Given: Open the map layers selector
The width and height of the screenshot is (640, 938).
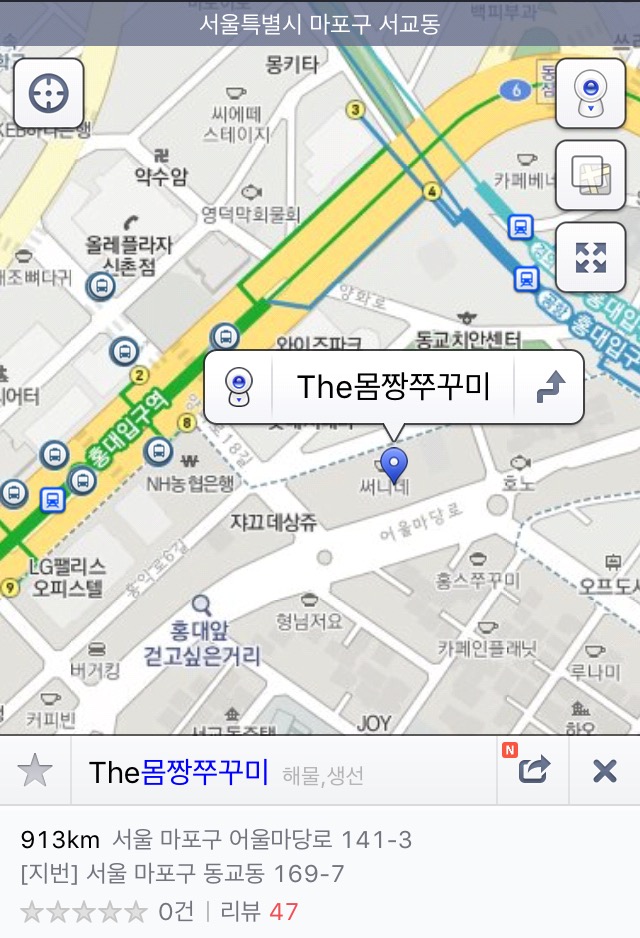Looking at the screenshot, I should click(x=590, y=175).
